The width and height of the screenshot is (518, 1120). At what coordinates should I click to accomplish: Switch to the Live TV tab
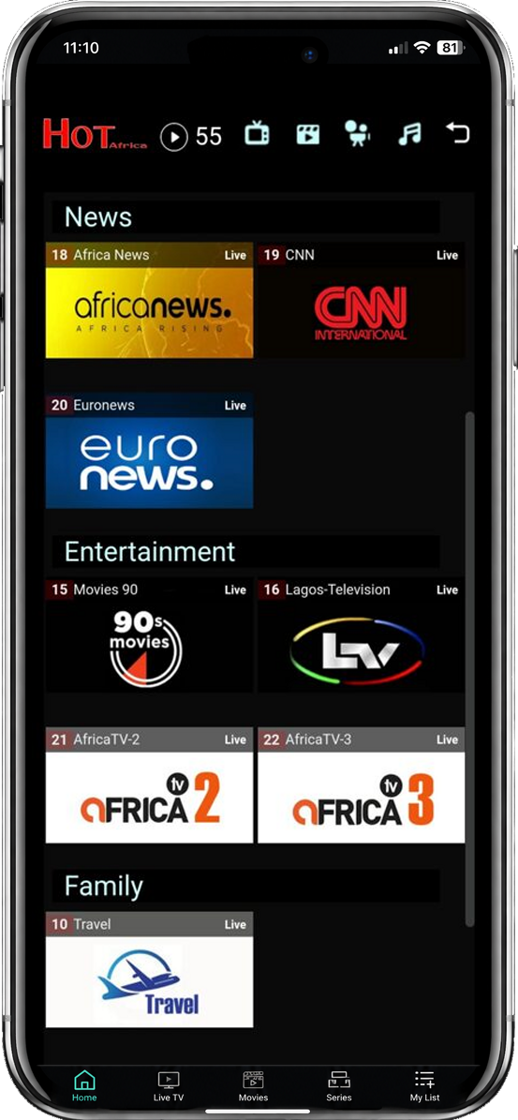169,1085
